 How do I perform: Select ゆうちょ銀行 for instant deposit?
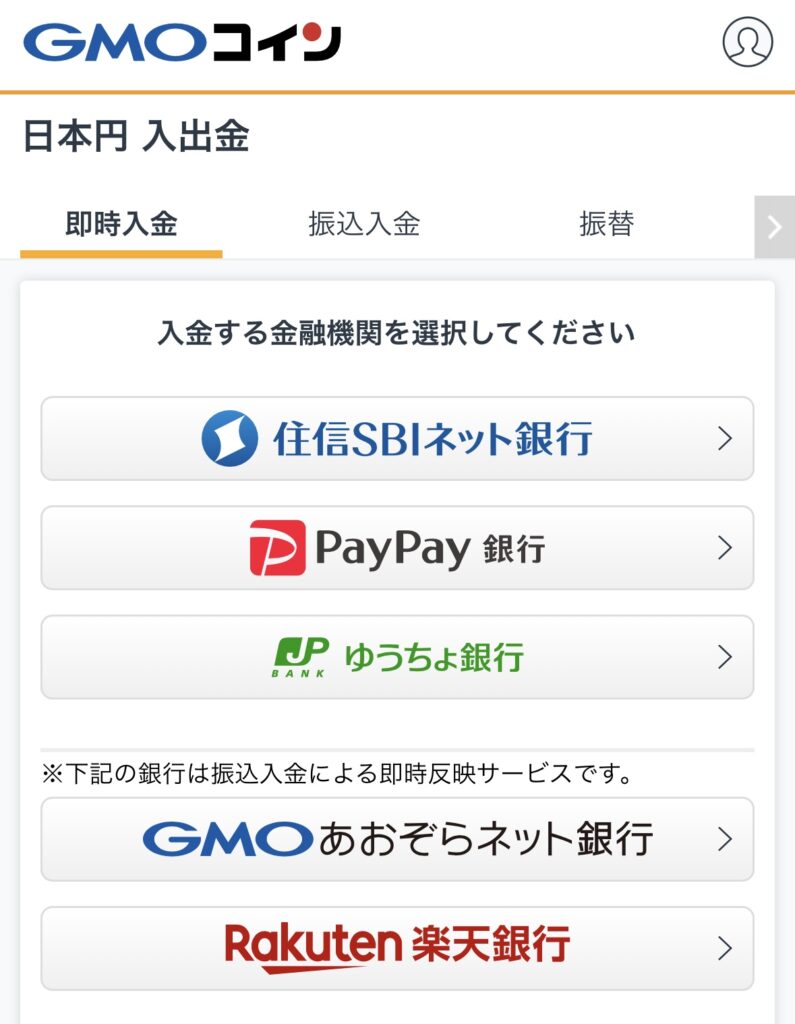tap(397, 657)
